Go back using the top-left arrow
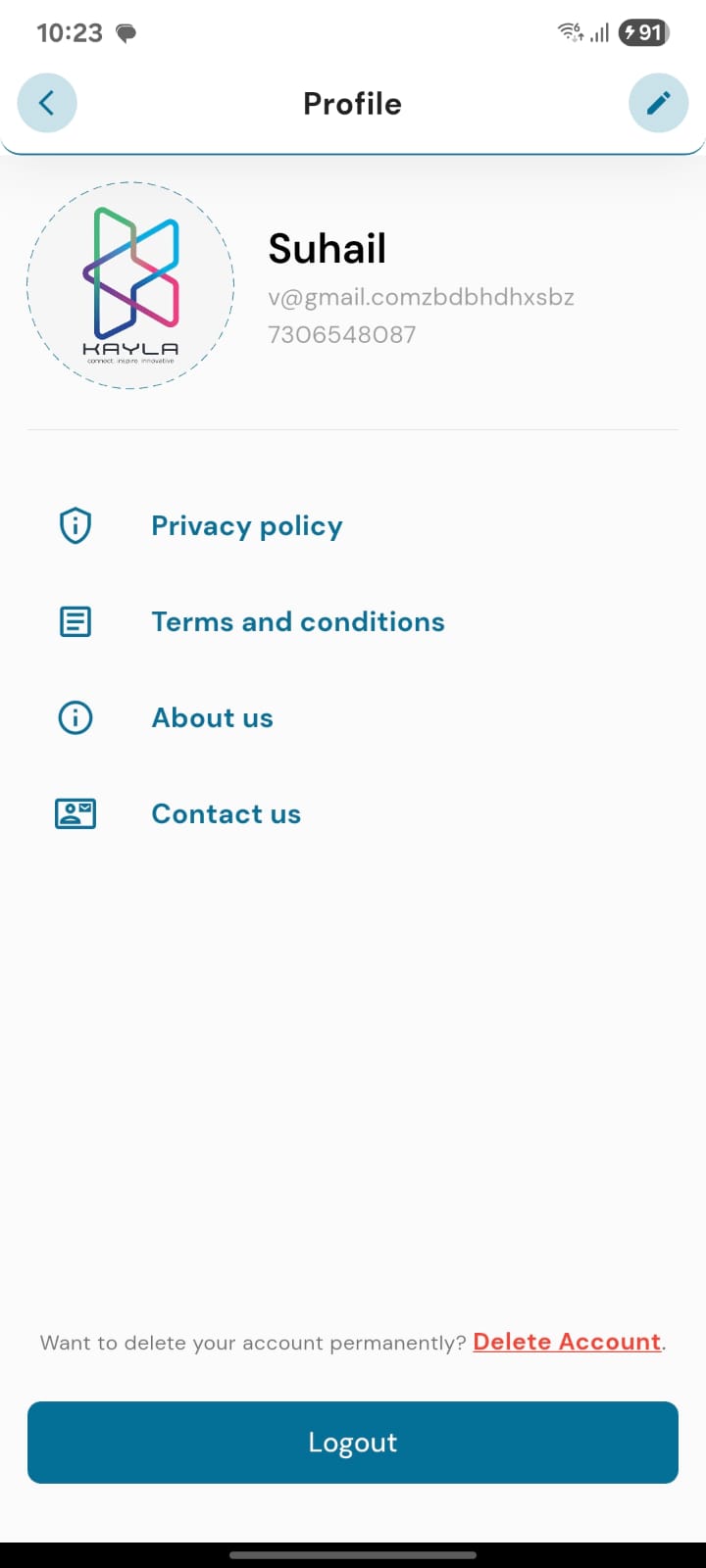This screenshot has height=1568, width=706. coord(47,103)
